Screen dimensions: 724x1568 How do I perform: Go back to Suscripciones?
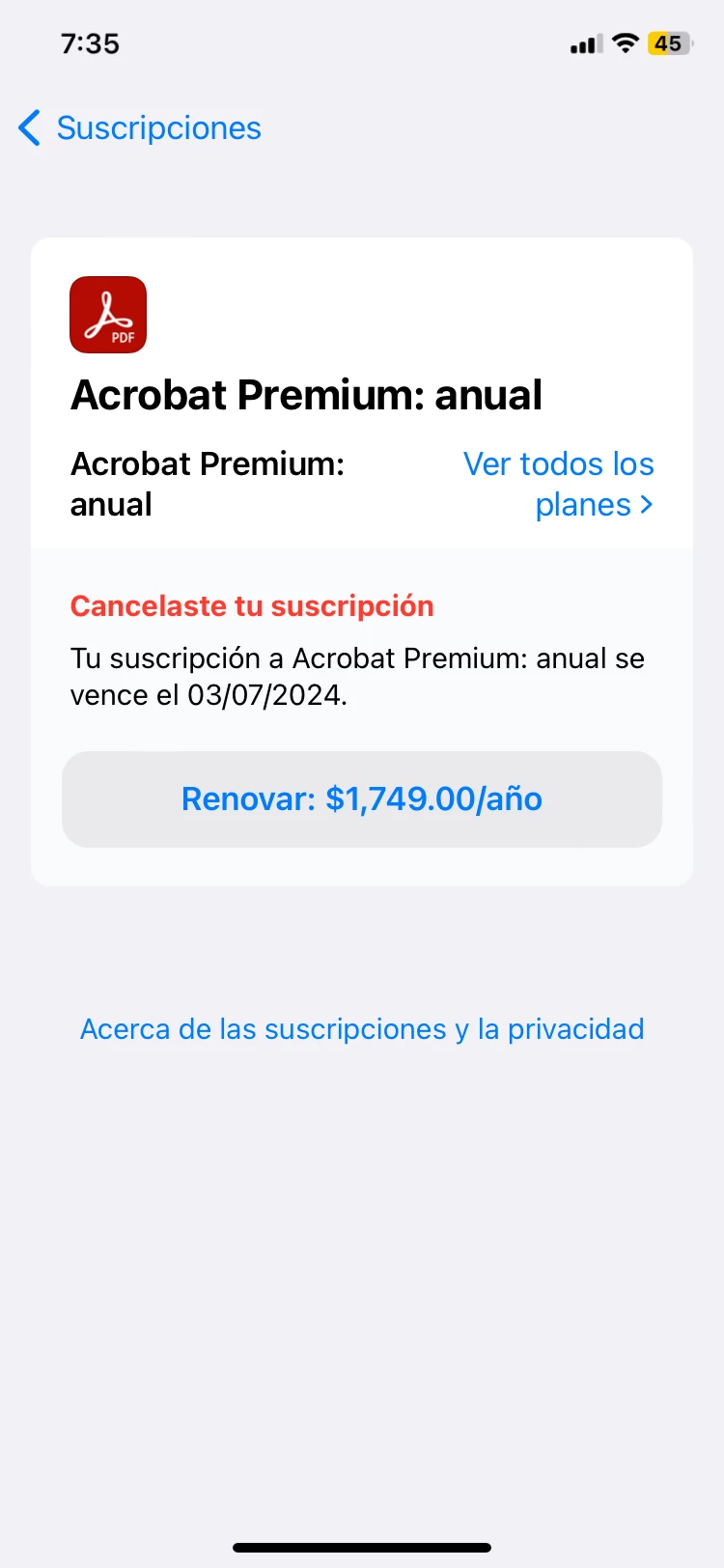(x=140, y=127)
